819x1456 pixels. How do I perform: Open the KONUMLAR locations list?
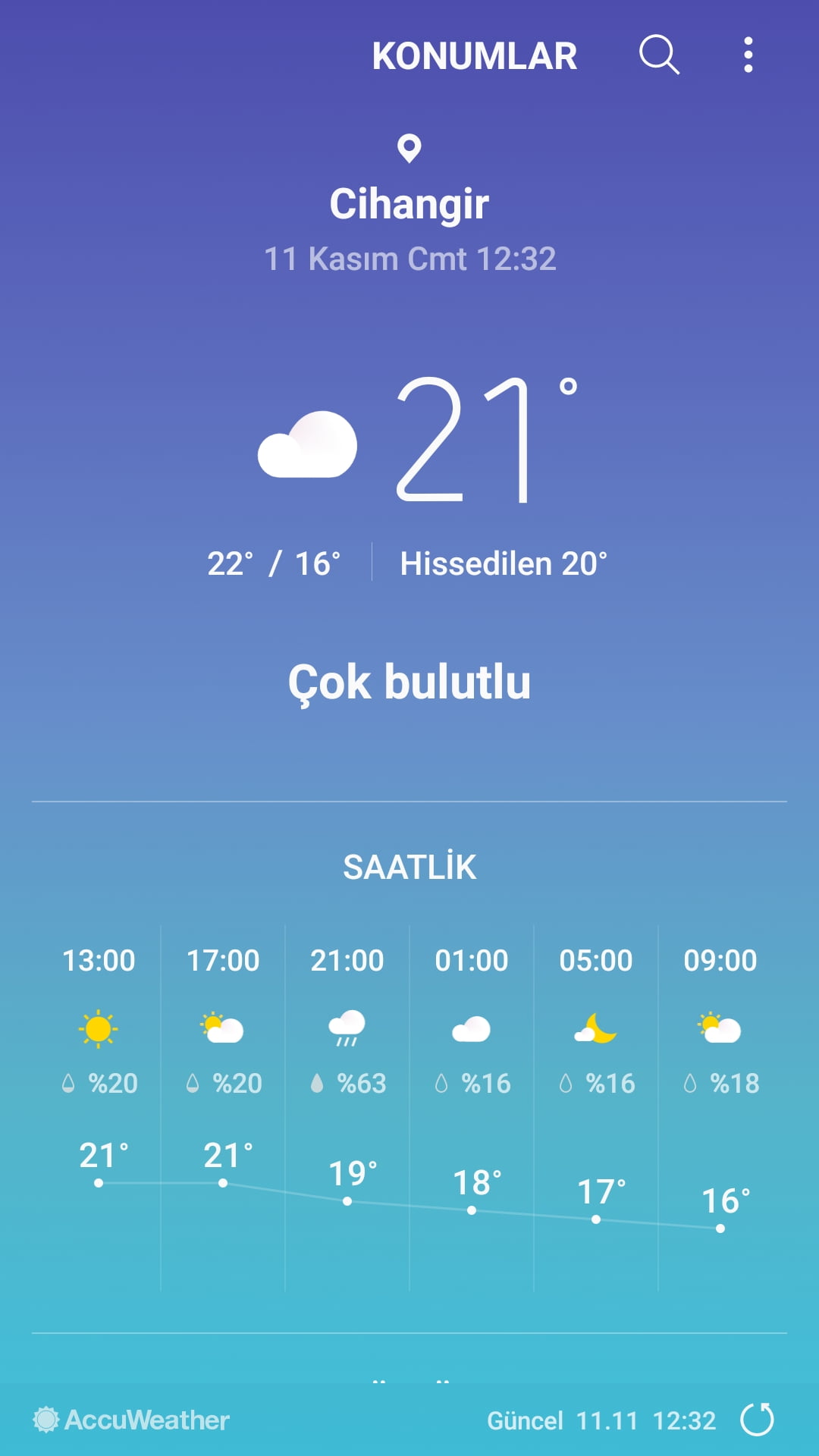[x=474, y=56]
